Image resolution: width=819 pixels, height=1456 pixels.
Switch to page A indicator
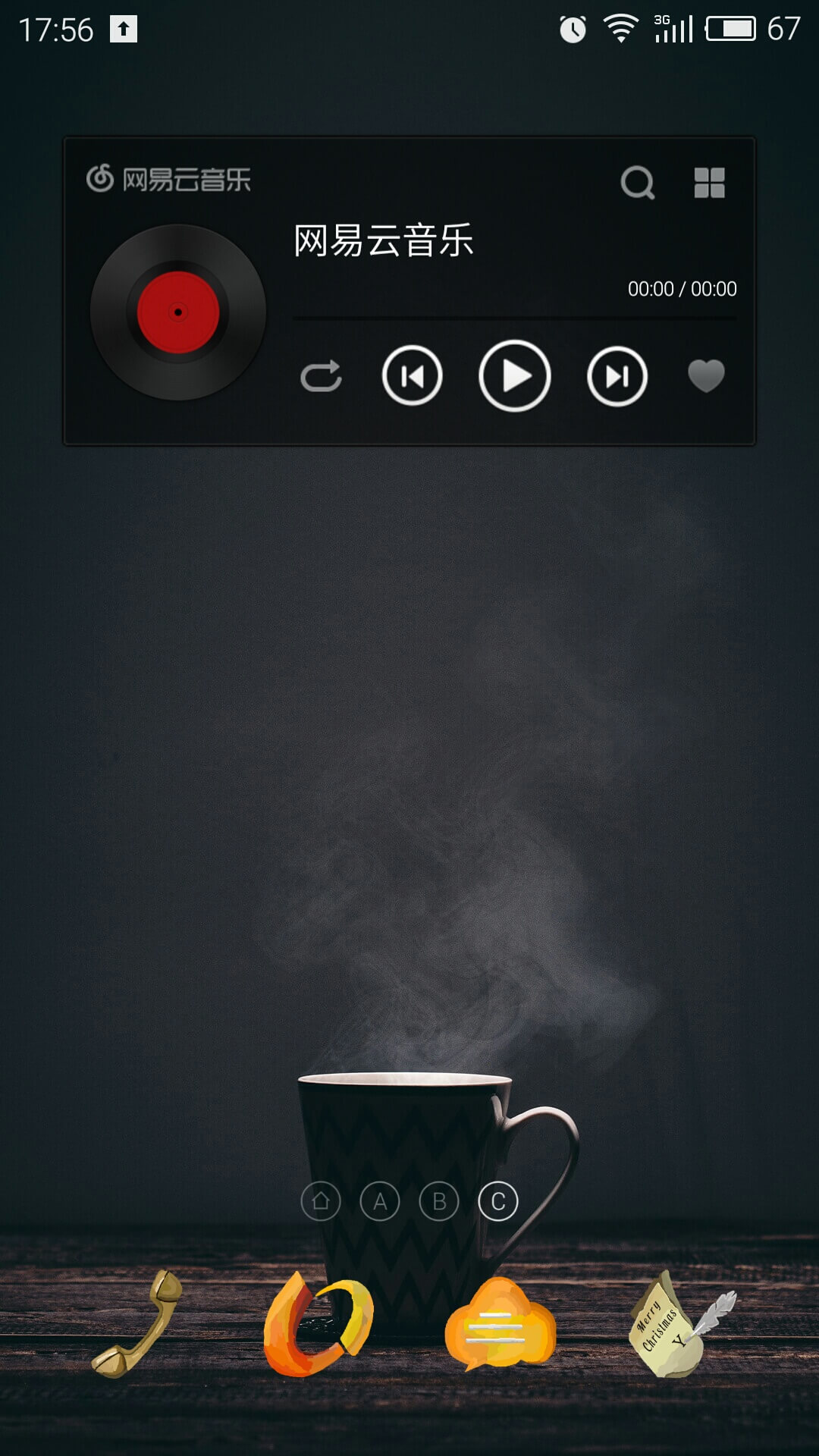pos(380,1201)
